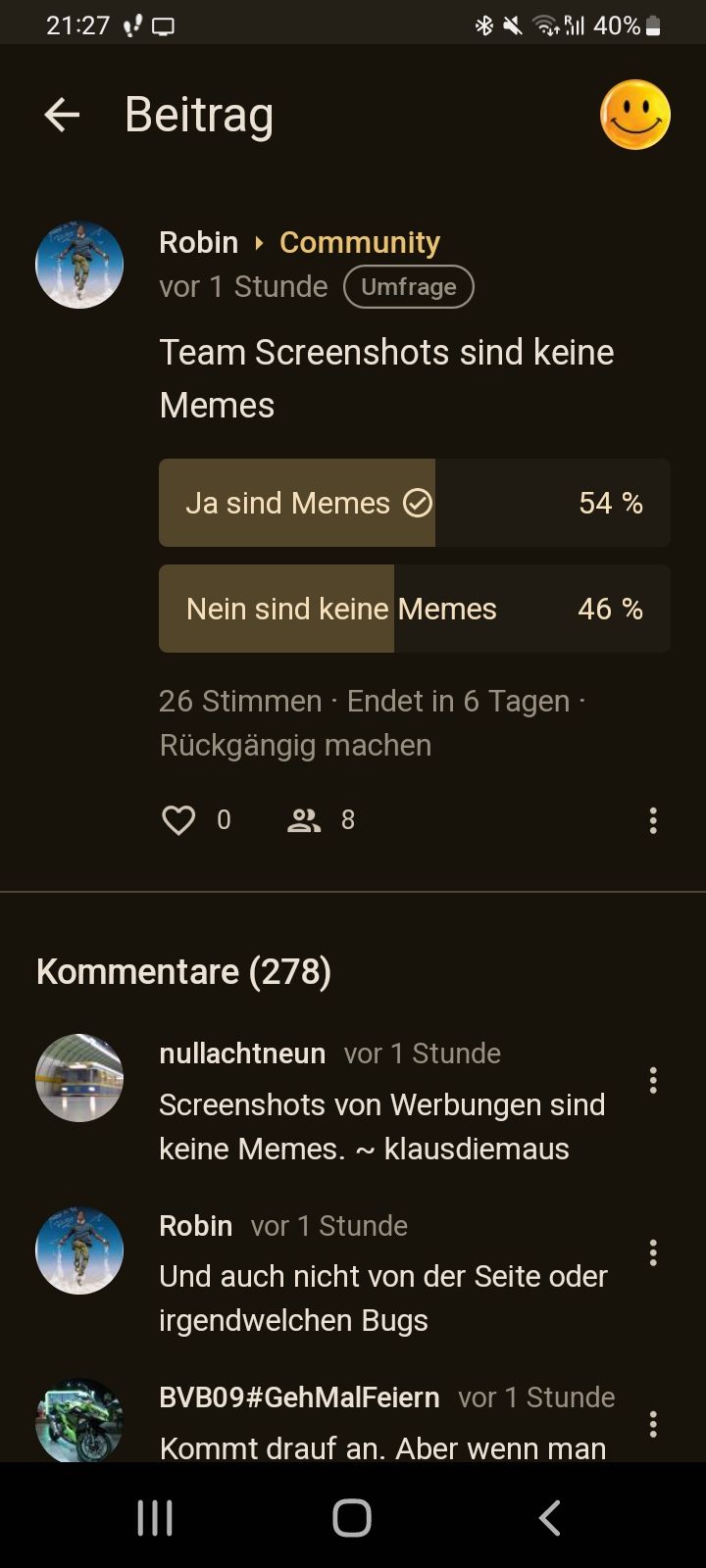View the people icon showing 8
The width and height of the screenshot is (706, 1568).
point(304,820)
